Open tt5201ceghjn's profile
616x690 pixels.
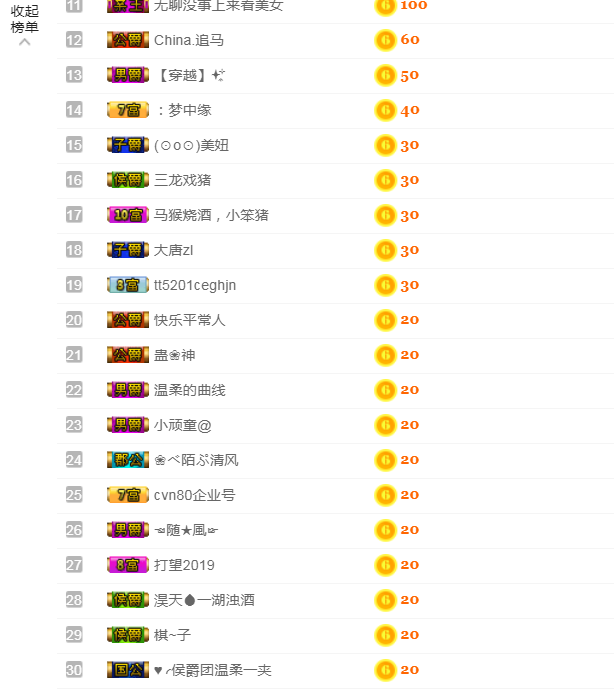[x=195, y=285]
